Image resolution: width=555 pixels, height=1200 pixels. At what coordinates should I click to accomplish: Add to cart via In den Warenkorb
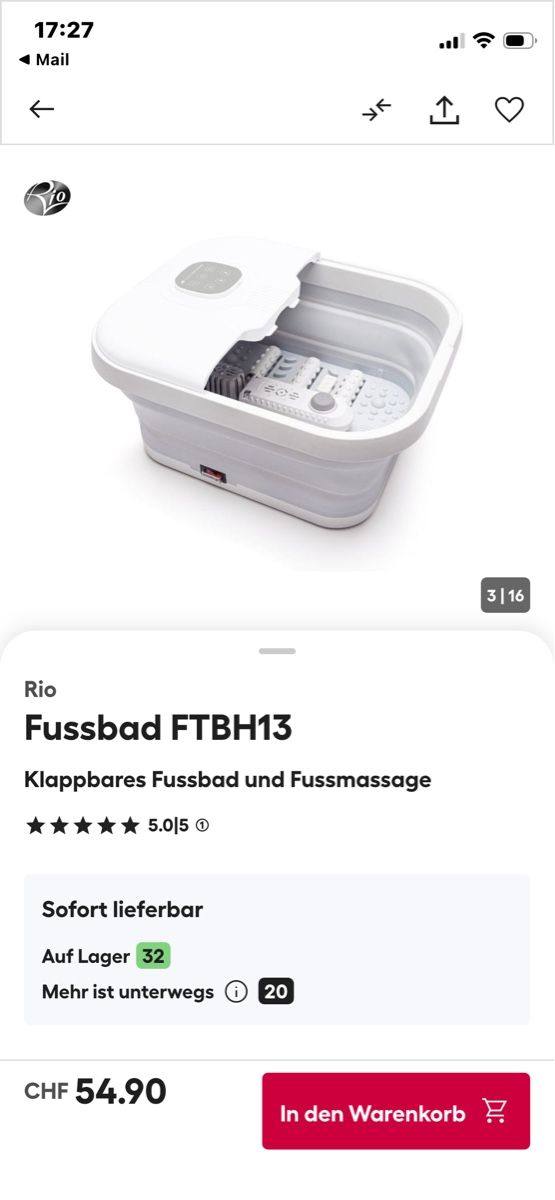coord(396,1111)
